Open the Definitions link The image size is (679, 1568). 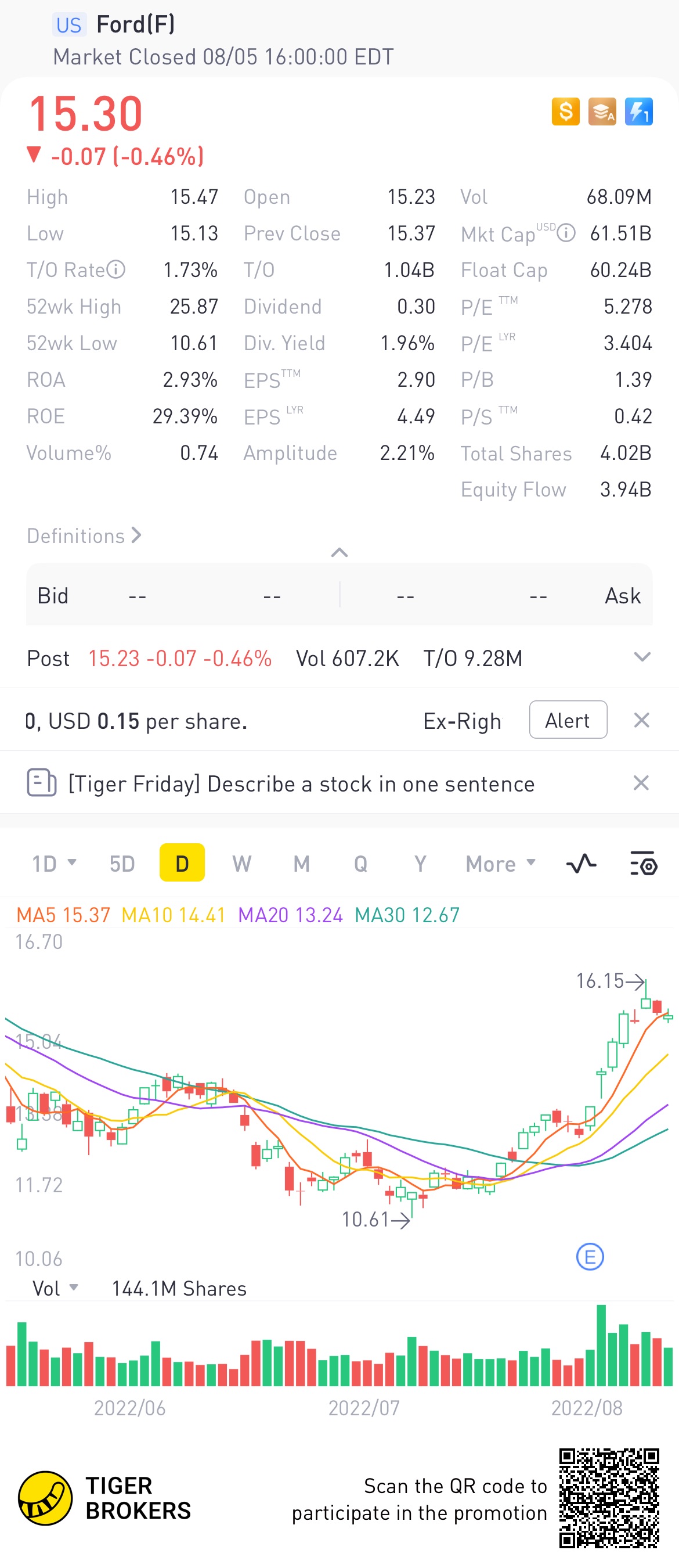pyautogui.click(x=84, y=535)
